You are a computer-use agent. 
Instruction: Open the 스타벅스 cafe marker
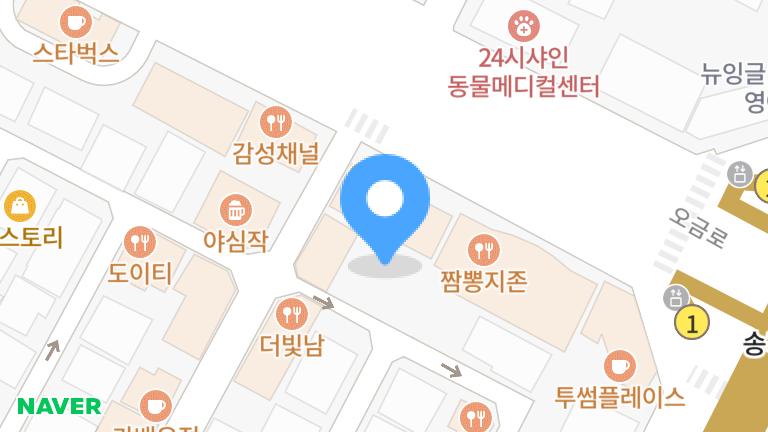coord(74,21)
